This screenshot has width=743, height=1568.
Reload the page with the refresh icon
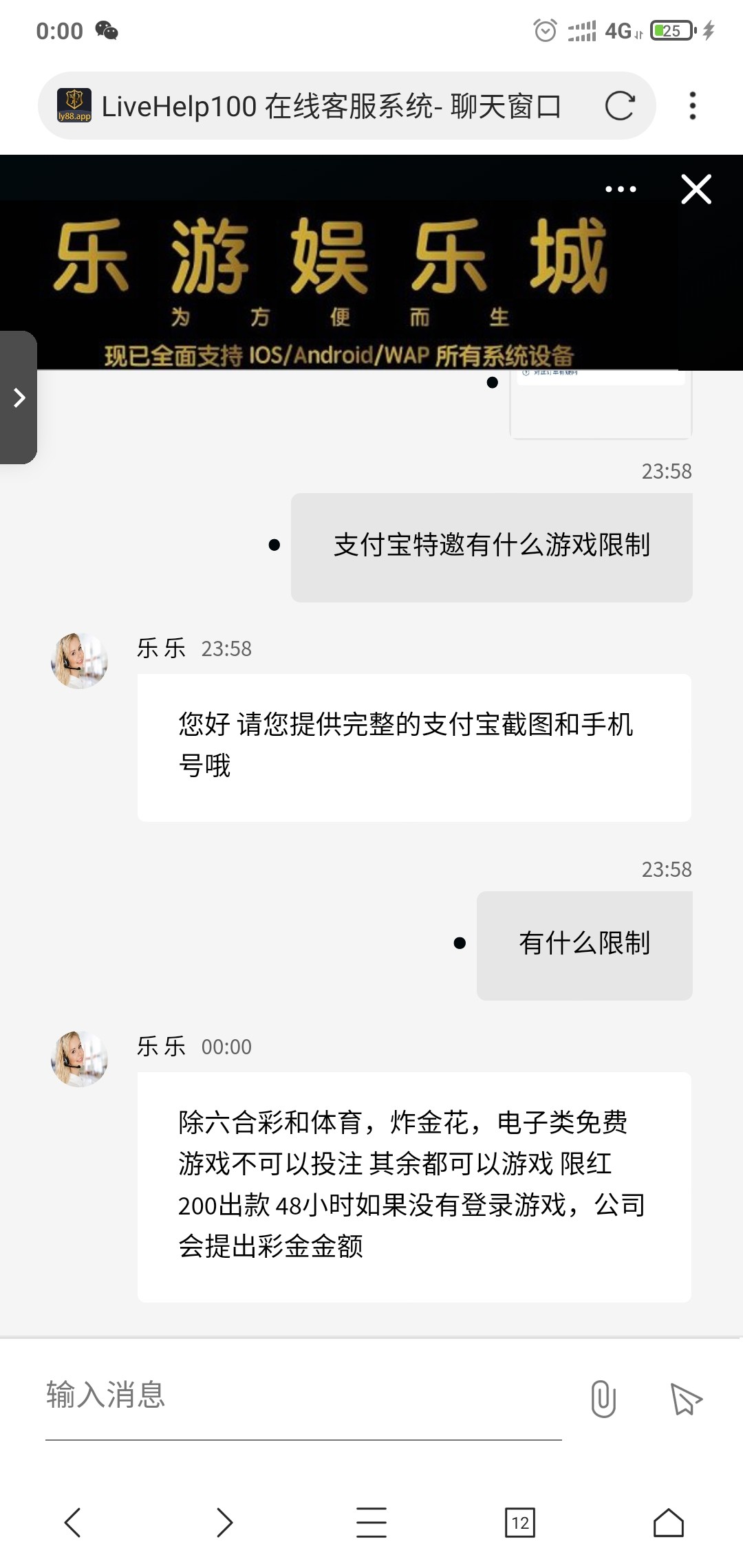(x=619, y=106)
